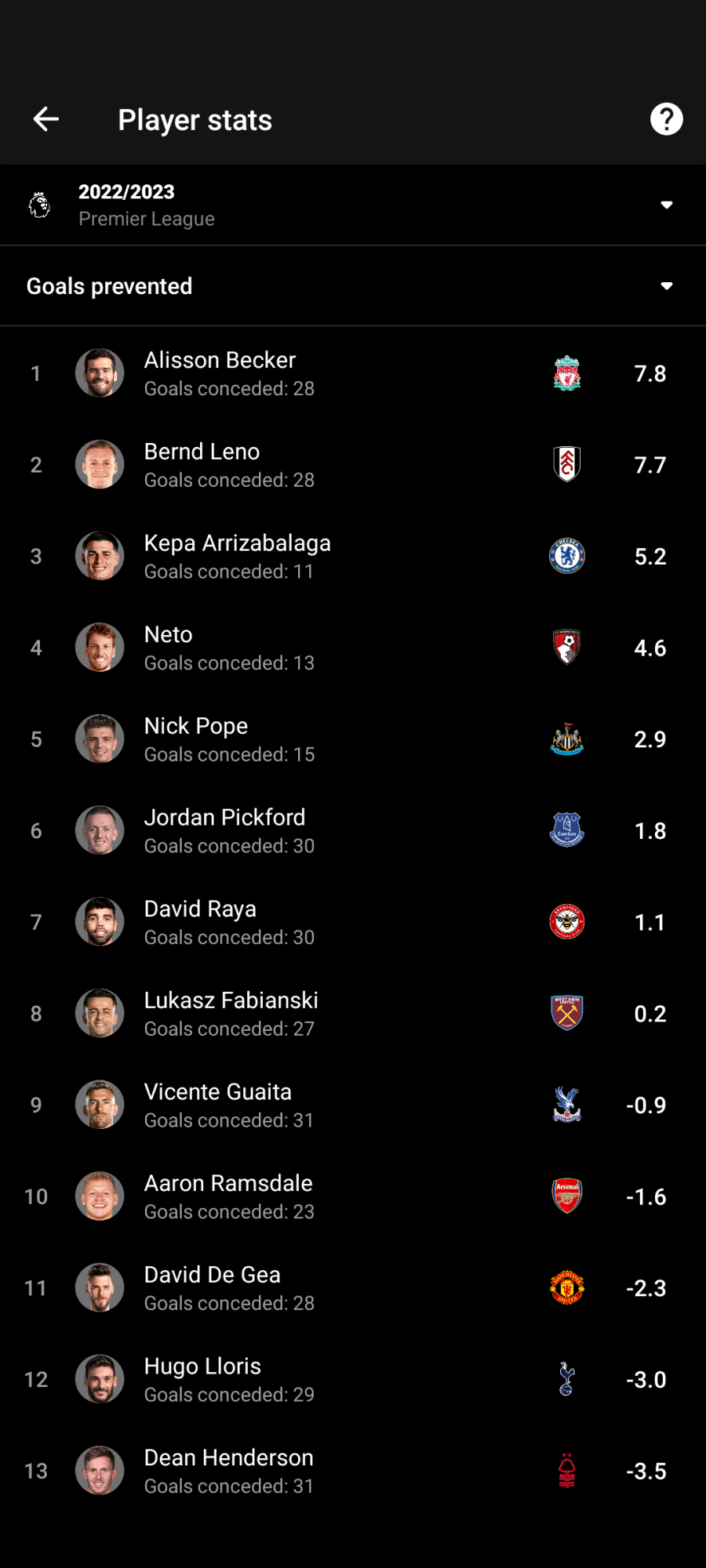This screenshot has width=706, height=1568.
Task: View Kepa Arrizabalaga's stats
Action: pyautogui.click(x=353, y=556)
